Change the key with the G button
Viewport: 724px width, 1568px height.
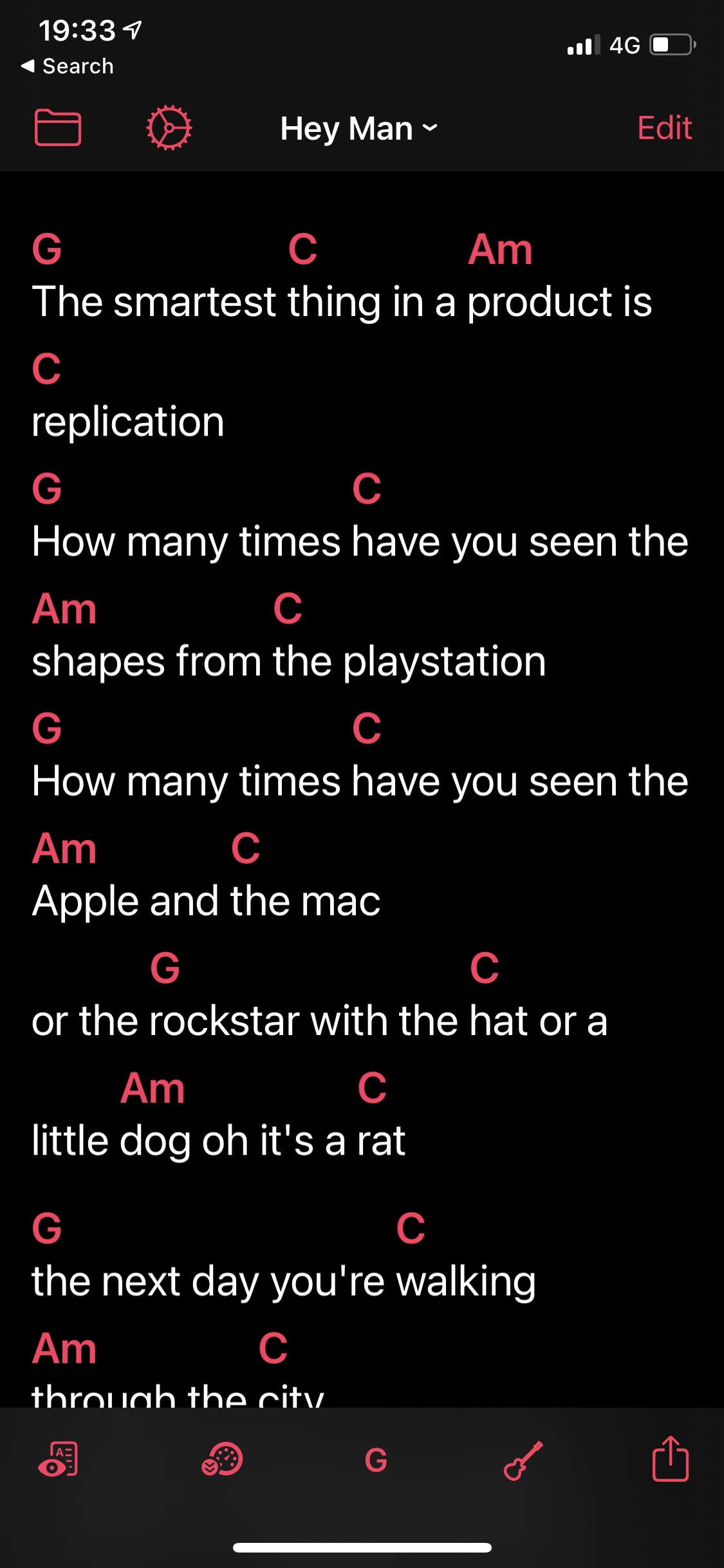pos(376,1460)
